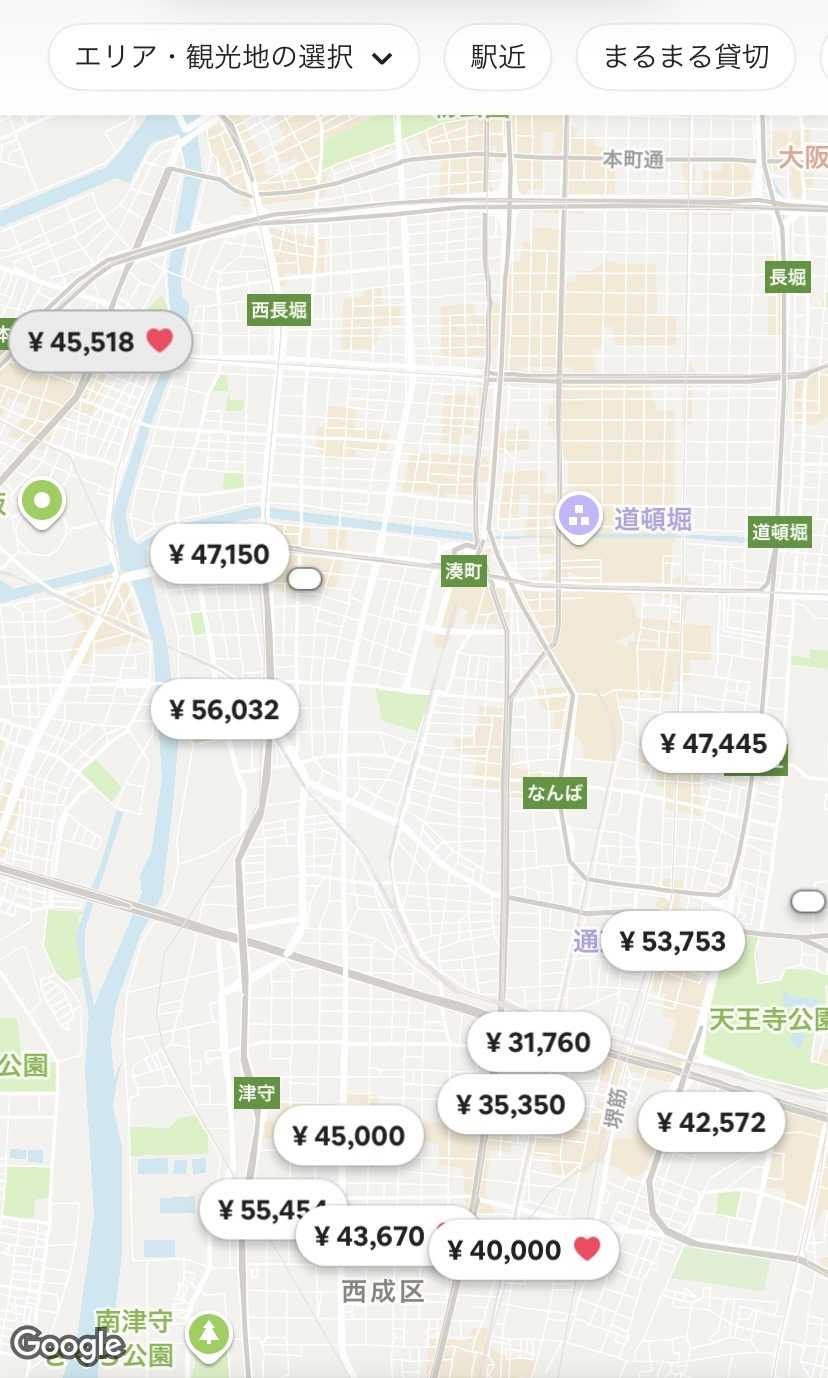
Task: Open the ¥45,518 map listing
Action: pos(98,342)
